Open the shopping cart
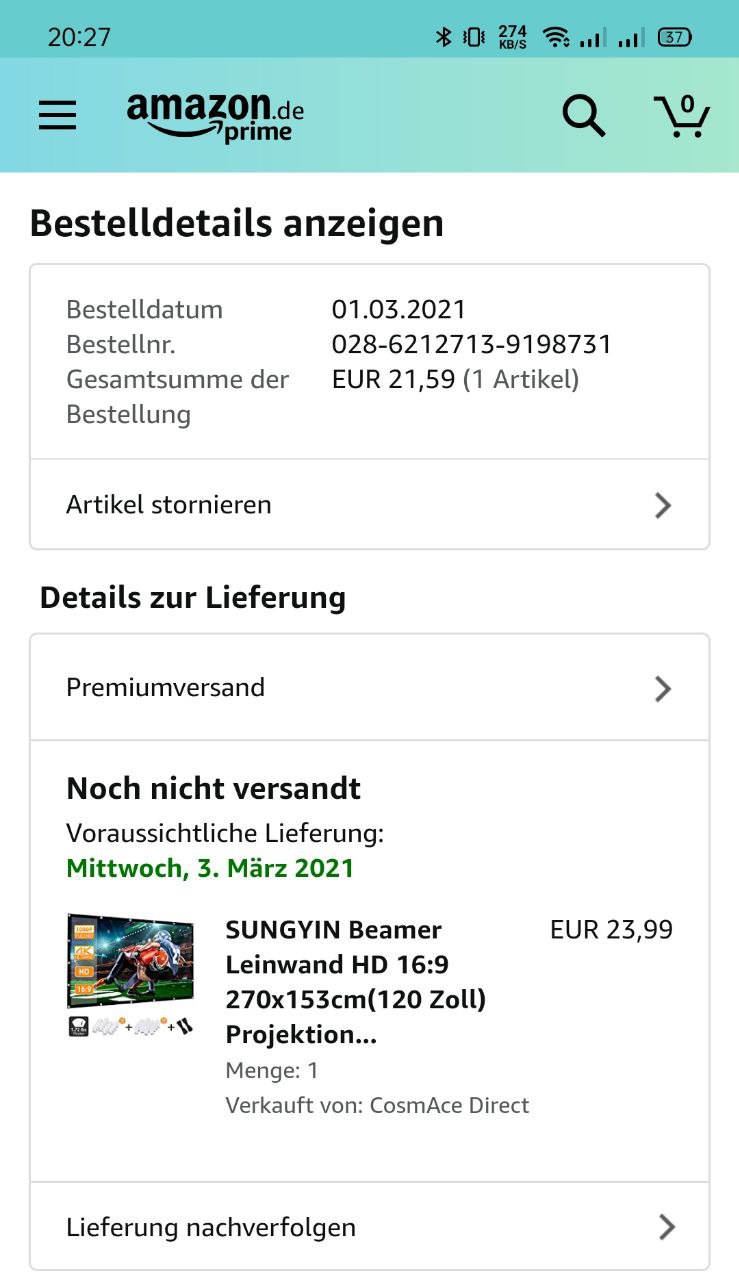 (x=682, y=116)
